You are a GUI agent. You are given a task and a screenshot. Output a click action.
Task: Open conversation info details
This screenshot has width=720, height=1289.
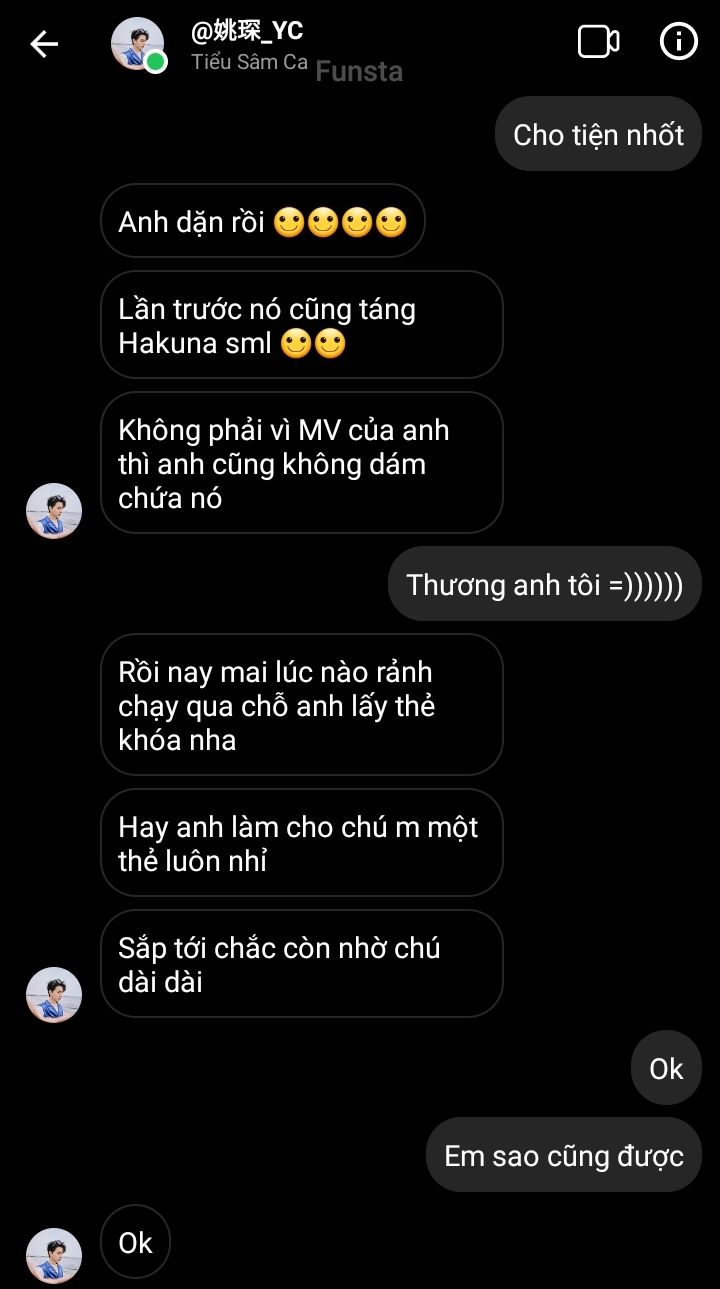679,42
